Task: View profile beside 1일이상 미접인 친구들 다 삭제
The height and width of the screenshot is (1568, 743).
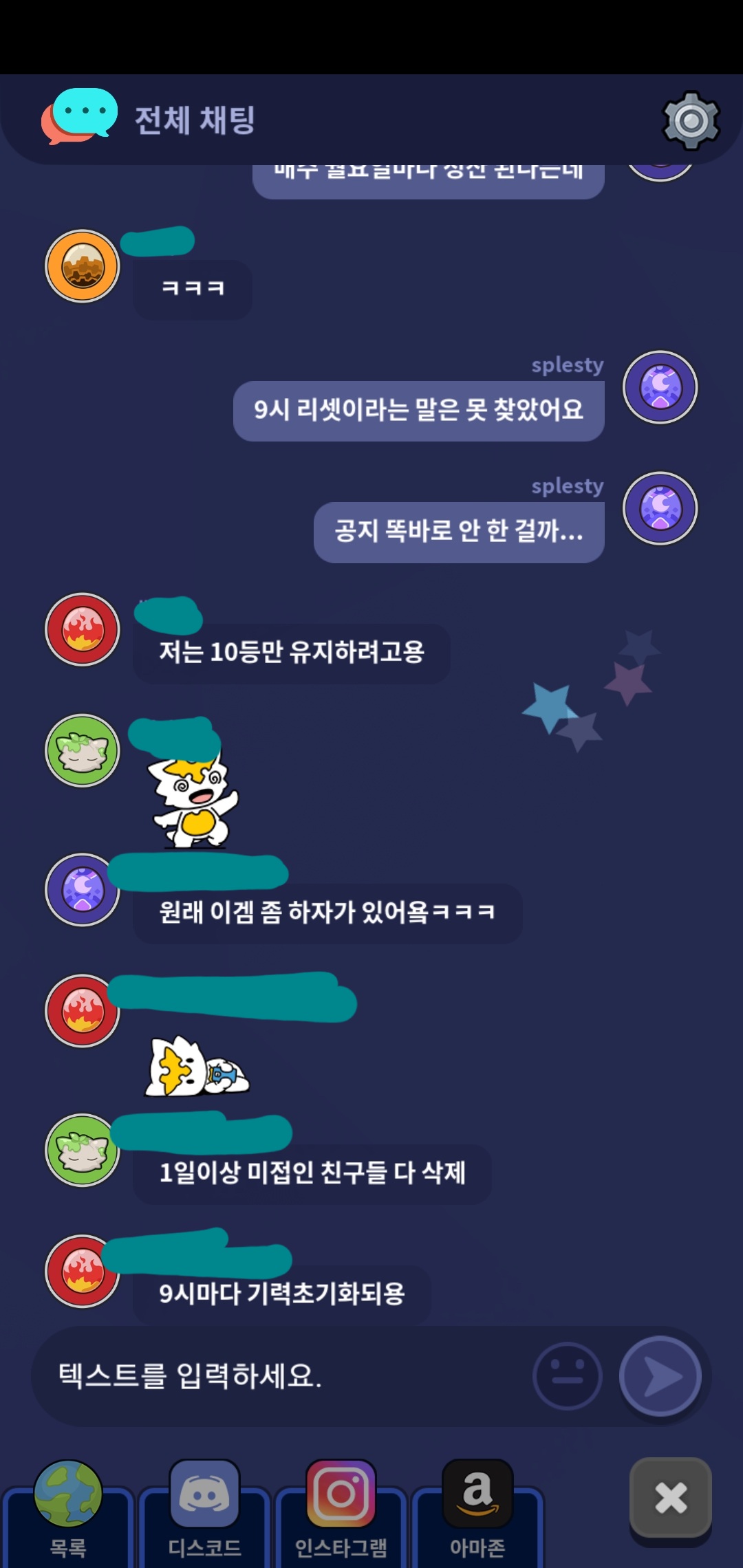Action: pyautogui.click(x=83, y=1150)
